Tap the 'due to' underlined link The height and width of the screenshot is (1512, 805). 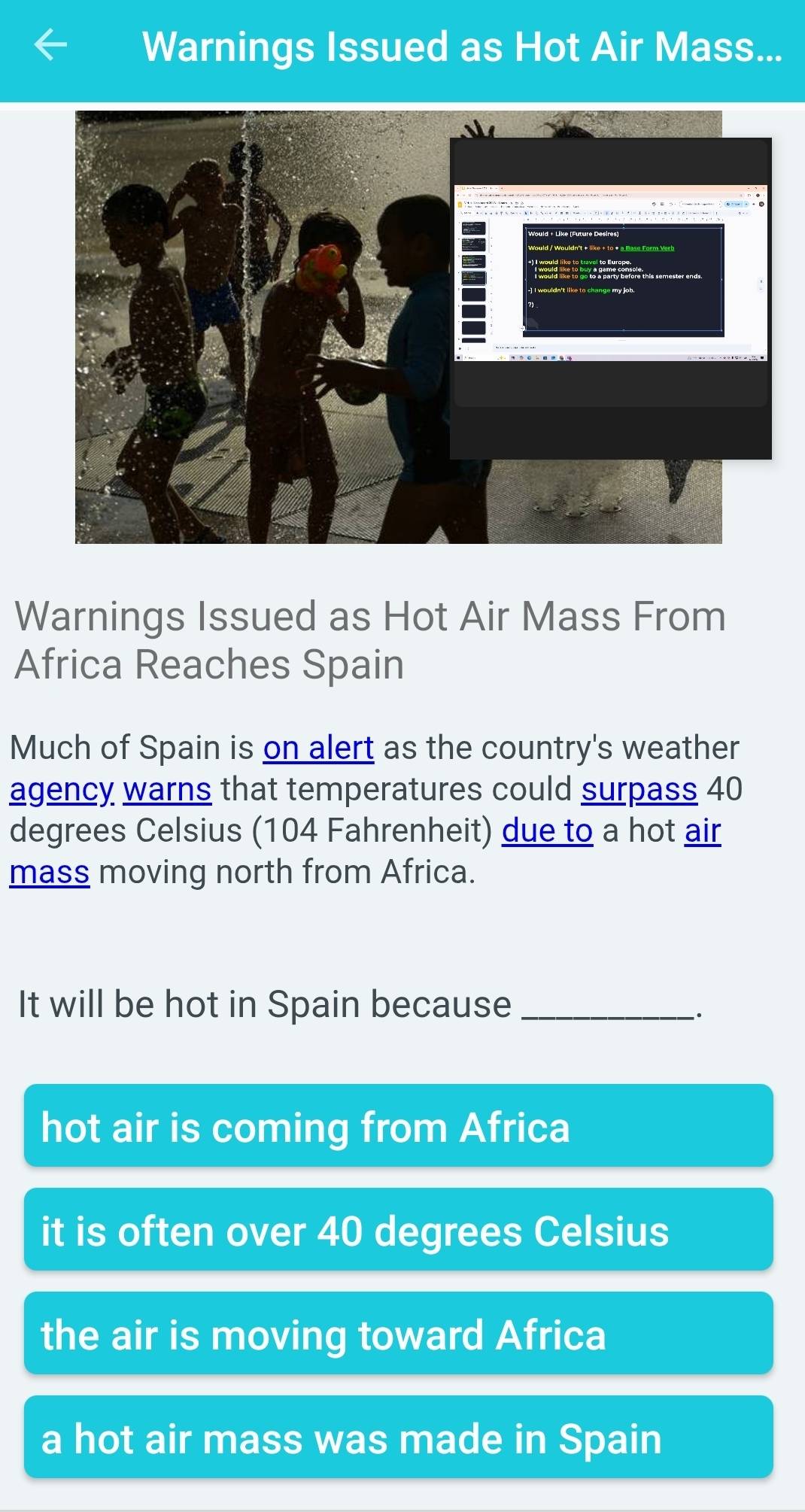coord(547,831)
